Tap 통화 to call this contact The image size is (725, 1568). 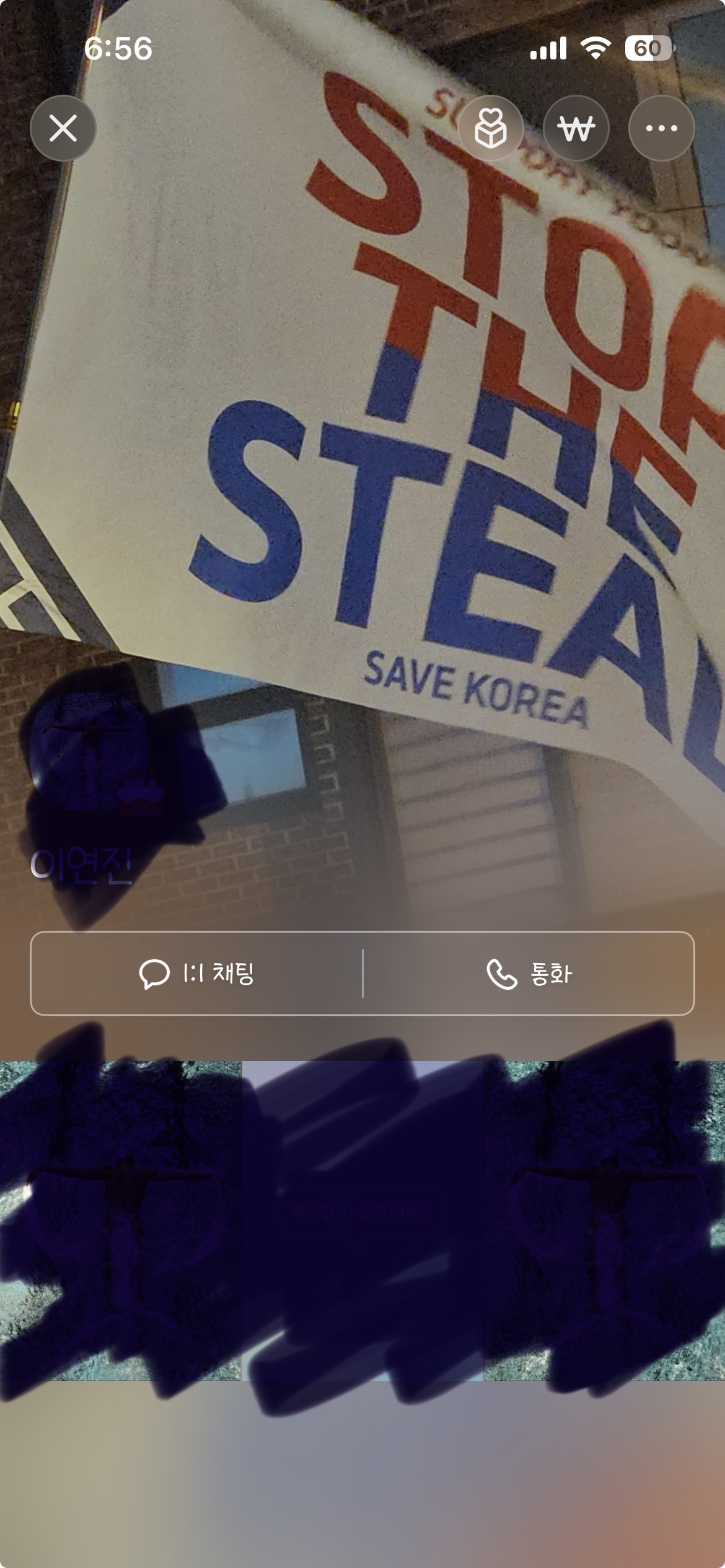coord(529,973)
